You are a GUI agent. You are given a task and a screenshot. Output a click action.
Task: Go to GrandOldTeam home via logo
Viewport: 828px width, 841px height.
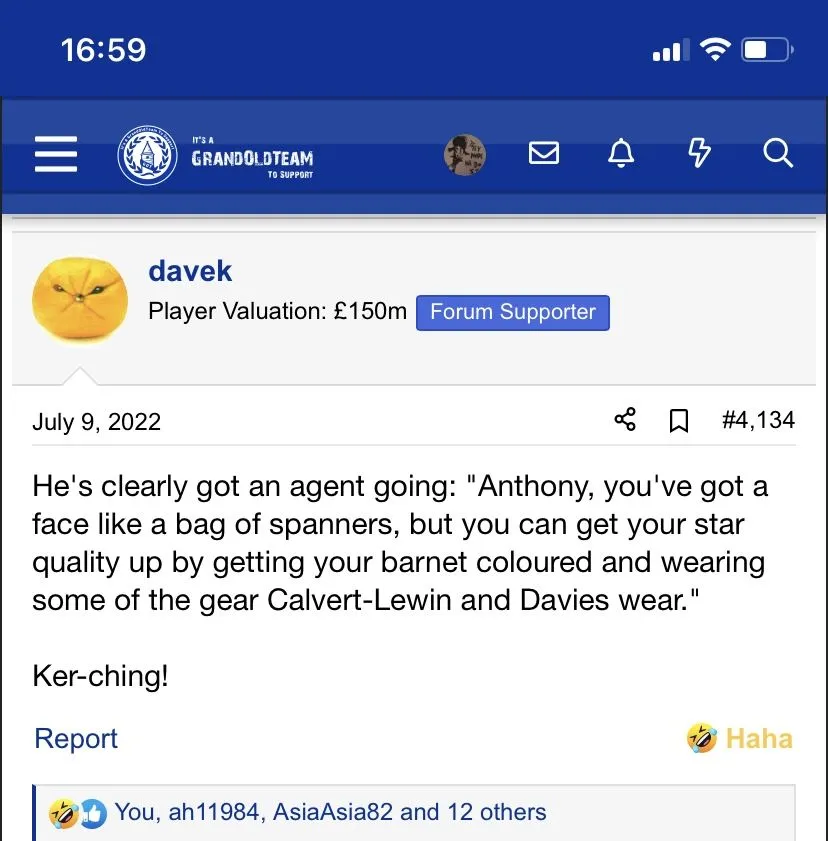point(216,156)
